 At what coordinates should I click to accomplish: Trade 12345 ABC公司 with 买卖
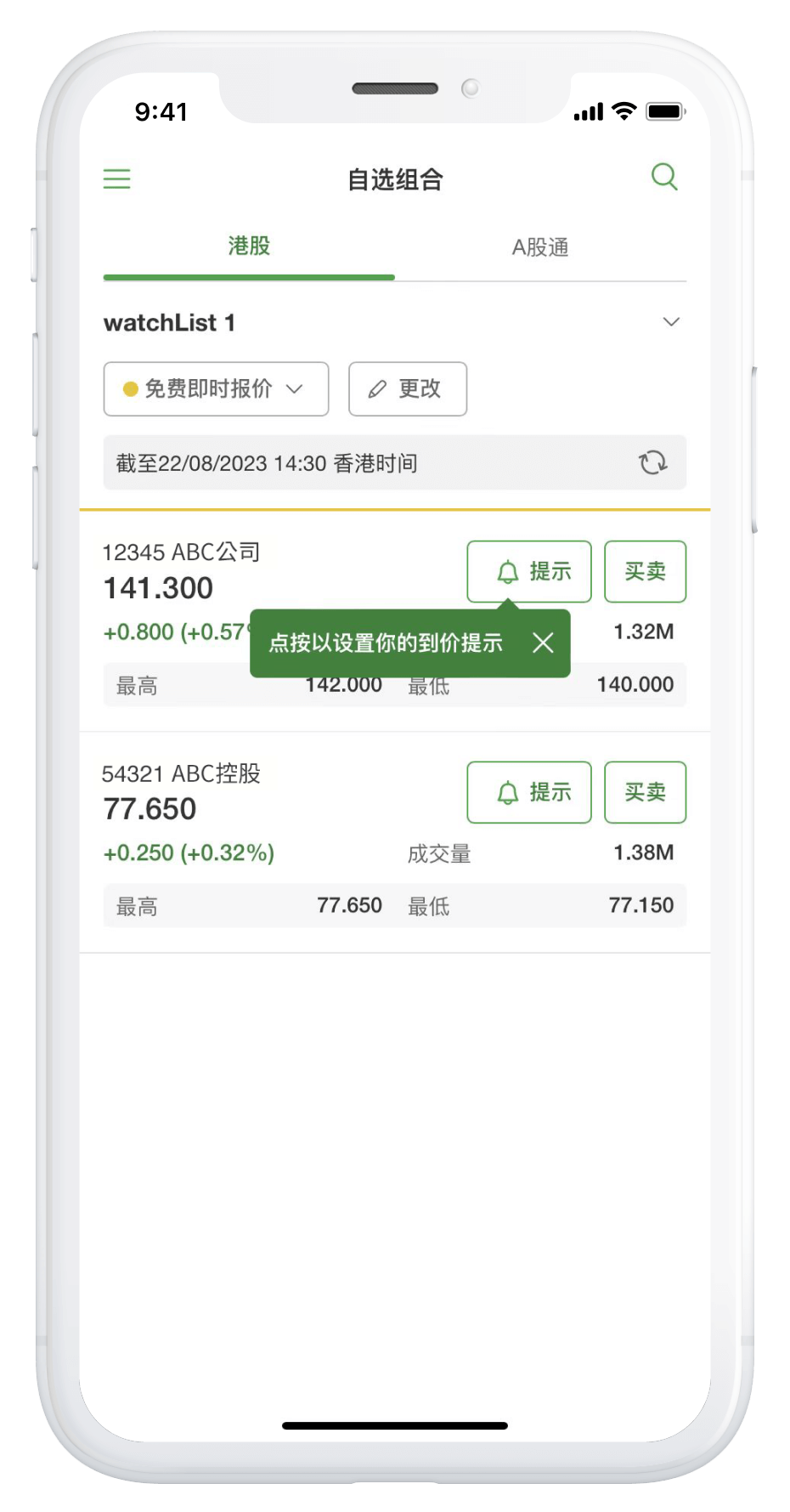point(645,571)
